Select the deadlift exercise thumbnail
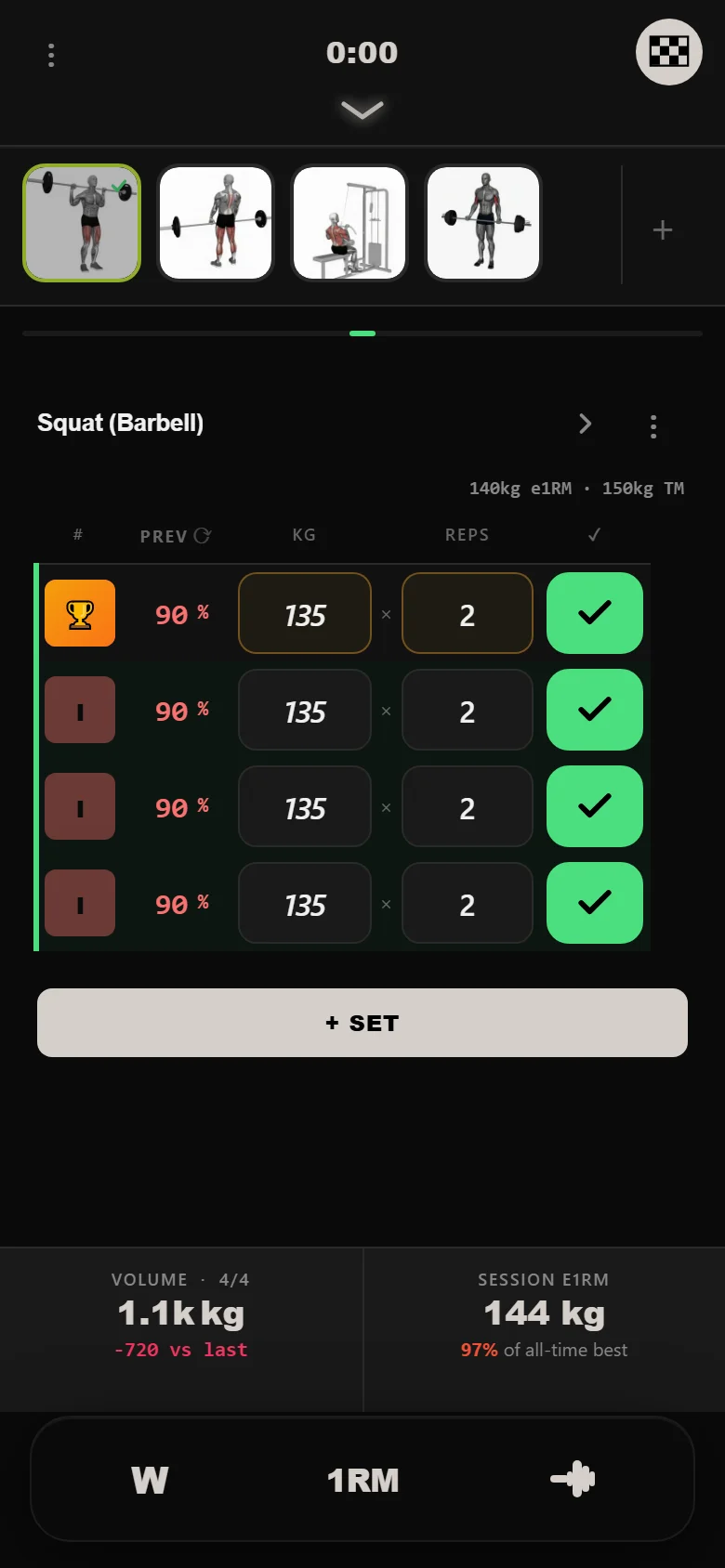 click(216, 223)
